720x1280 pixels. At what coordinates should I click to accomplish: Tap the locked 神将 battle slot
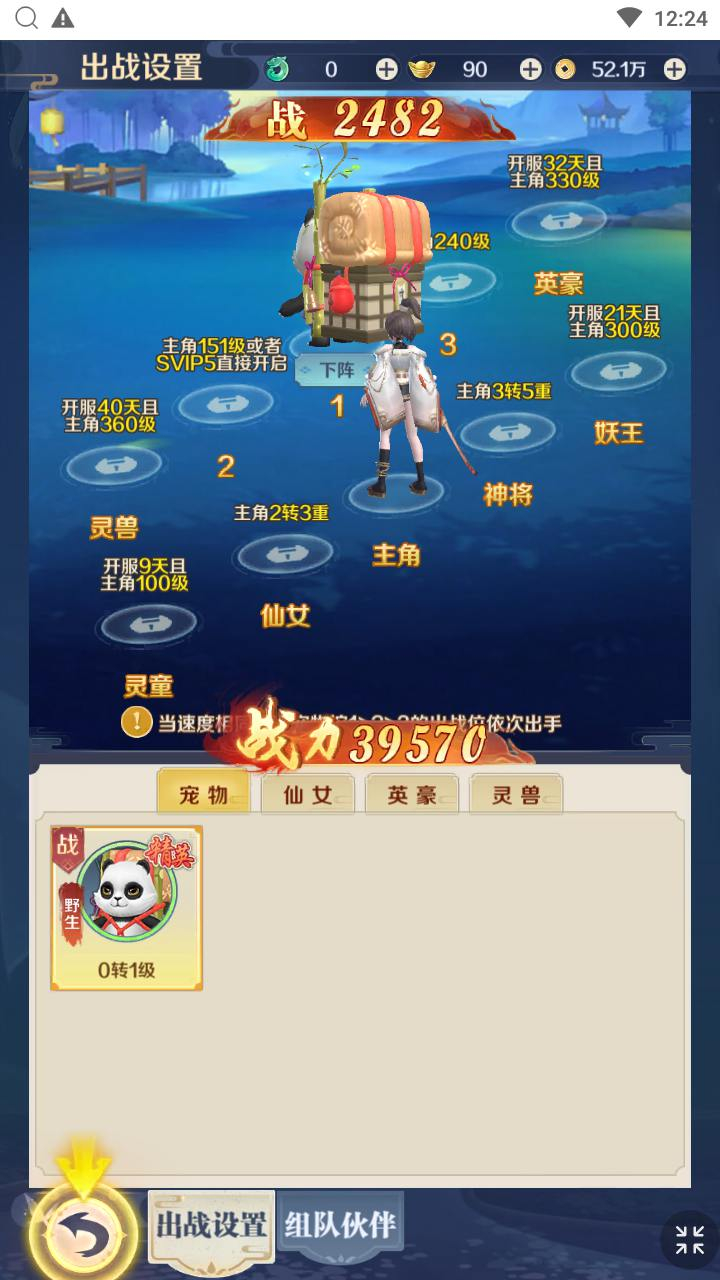507,433
